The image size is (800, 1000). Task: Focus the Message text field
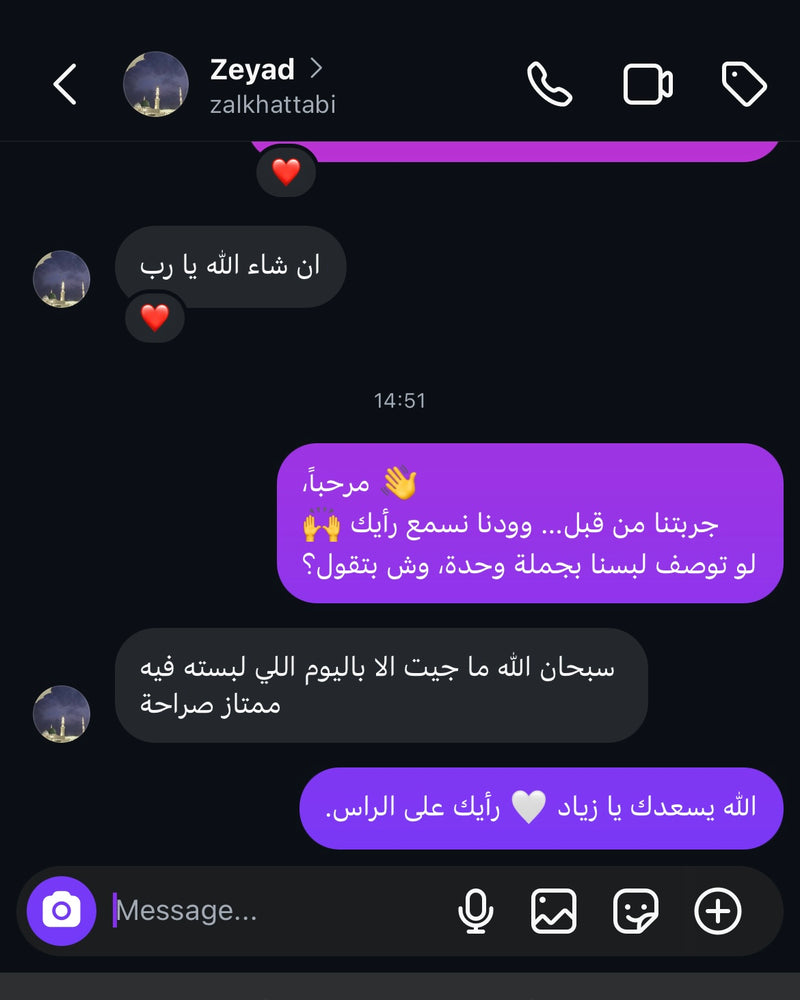coord(270,911)
